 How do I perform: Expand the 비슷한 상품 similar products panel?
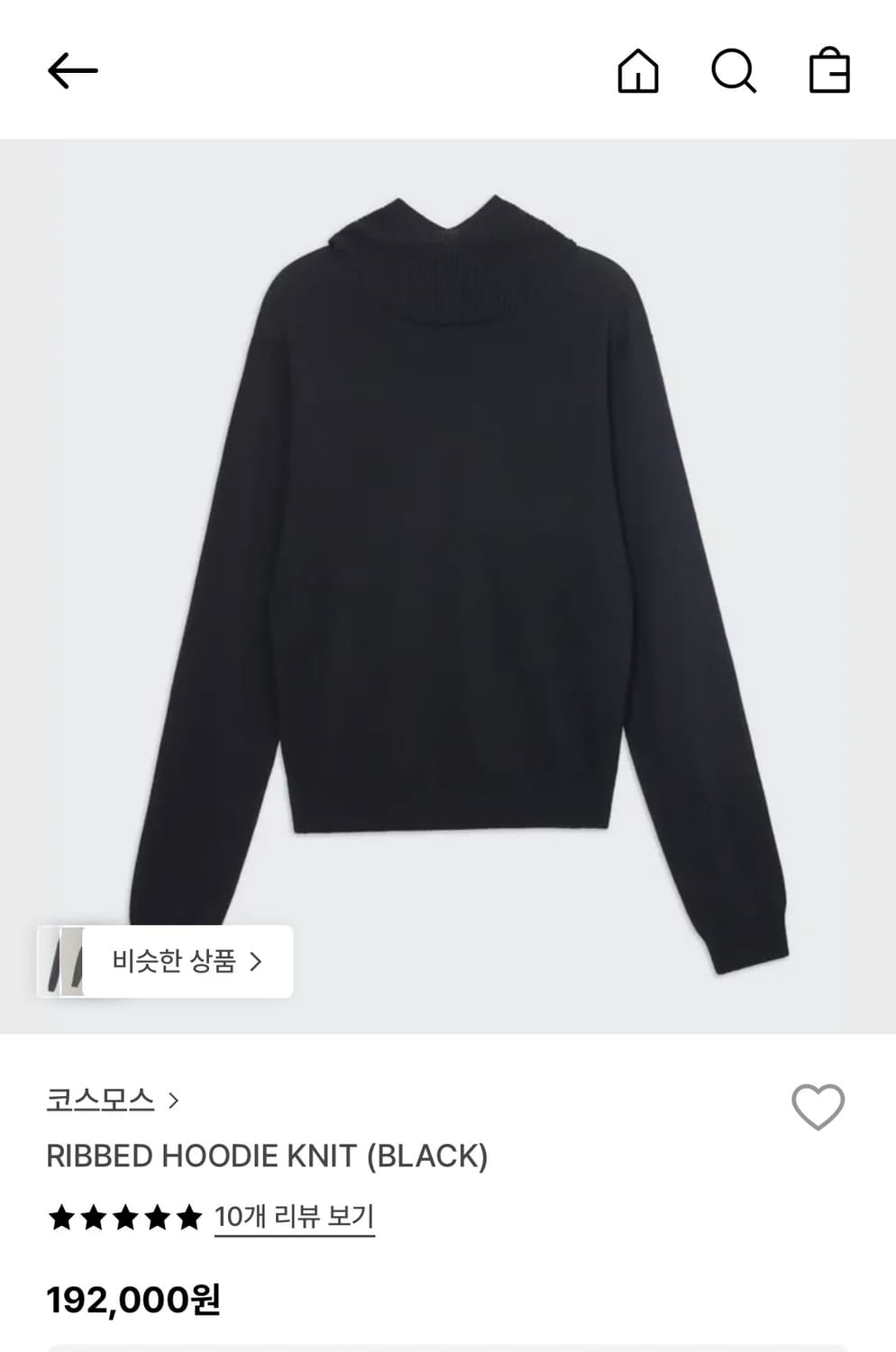tap(176, 962)
